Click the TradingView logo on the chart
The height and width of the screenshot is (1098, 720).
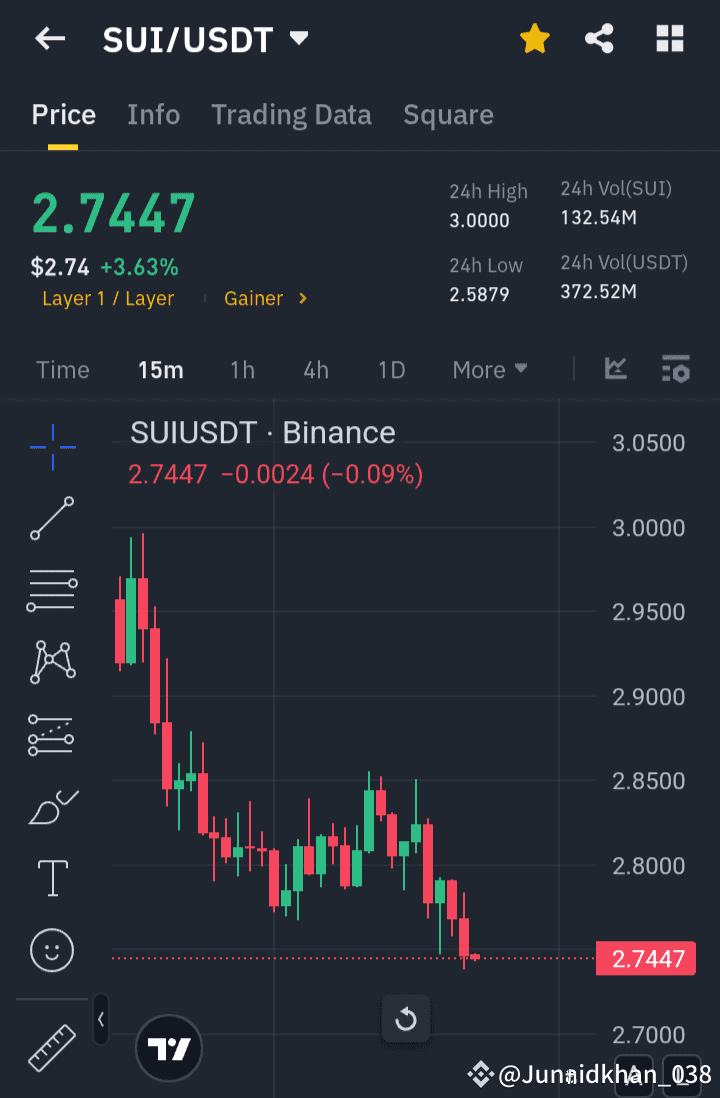point(168,1047)
